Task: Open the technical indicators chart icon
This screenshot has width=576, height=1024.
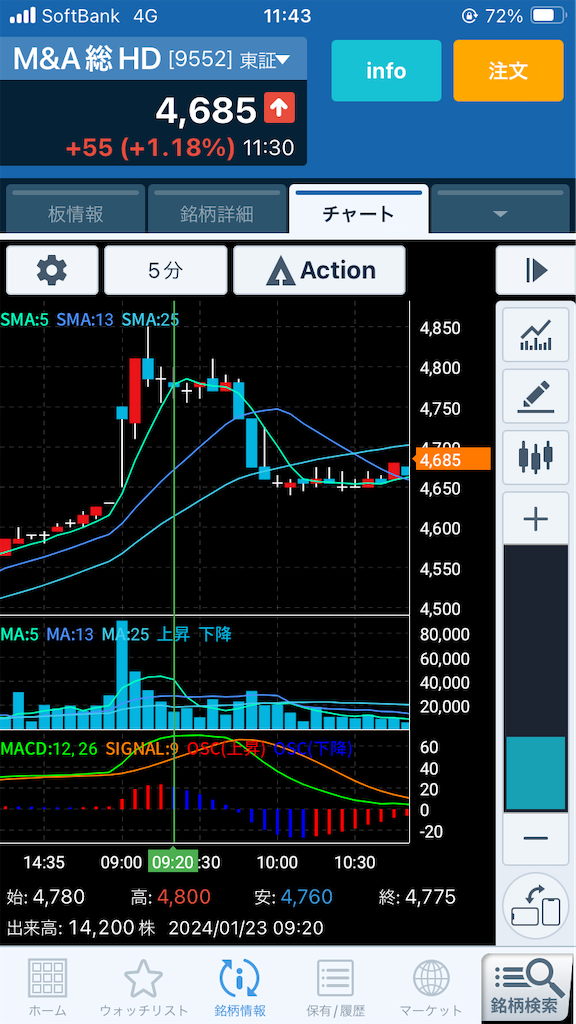Action: tap(536, 334)
